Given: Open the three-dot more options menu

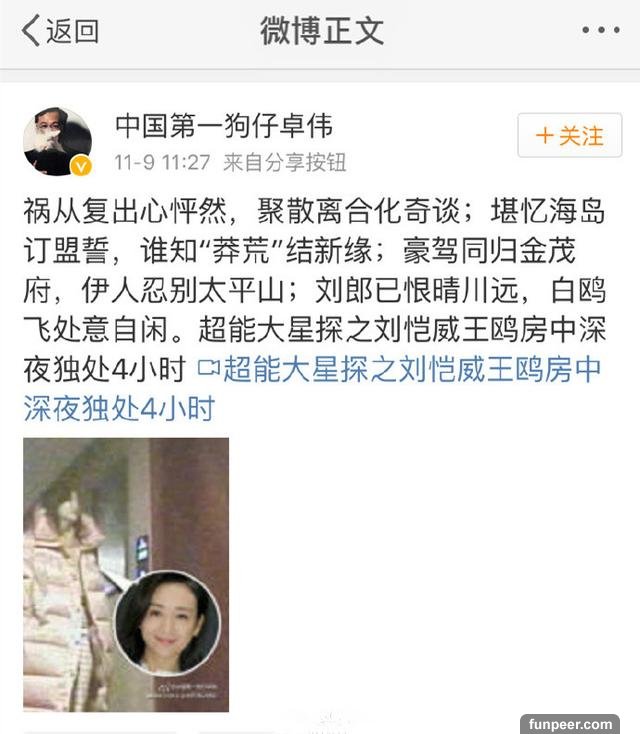Looking at the screenshot, I should click(x=600, y=31).
